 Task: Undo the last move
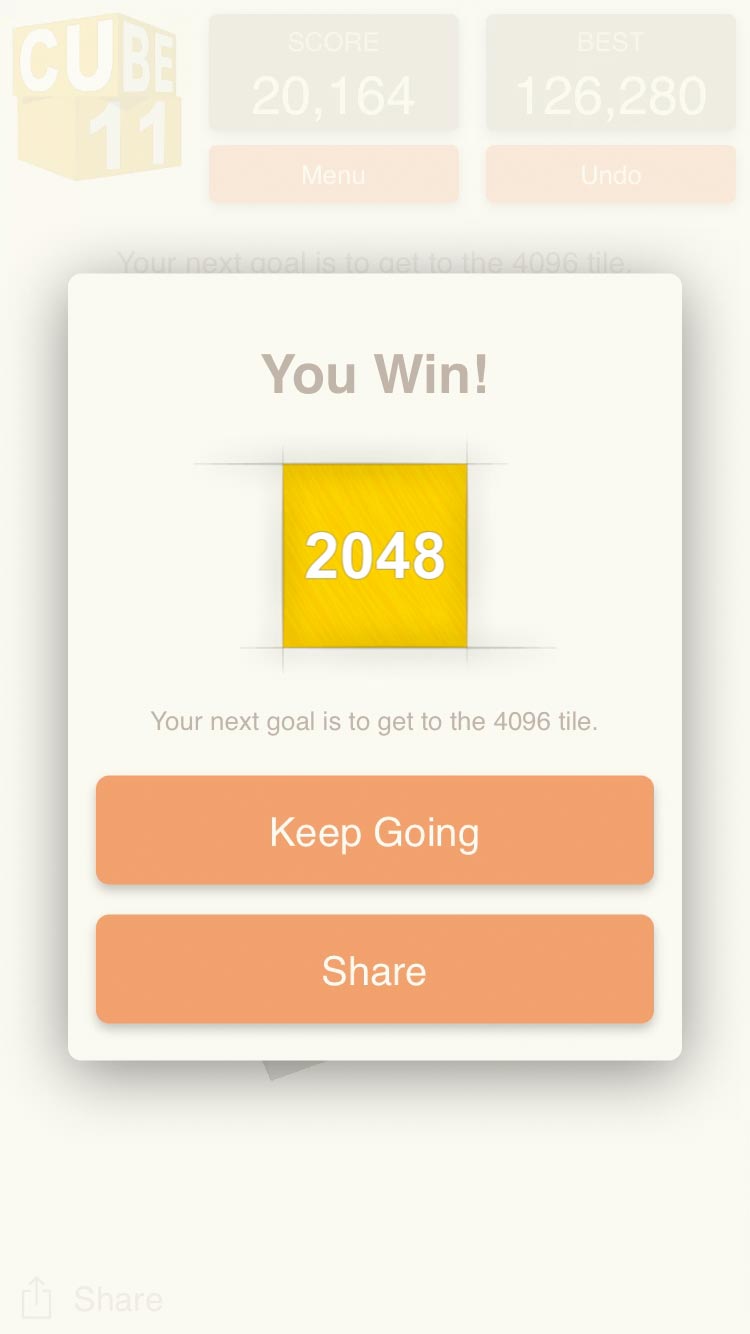[611, 175]
